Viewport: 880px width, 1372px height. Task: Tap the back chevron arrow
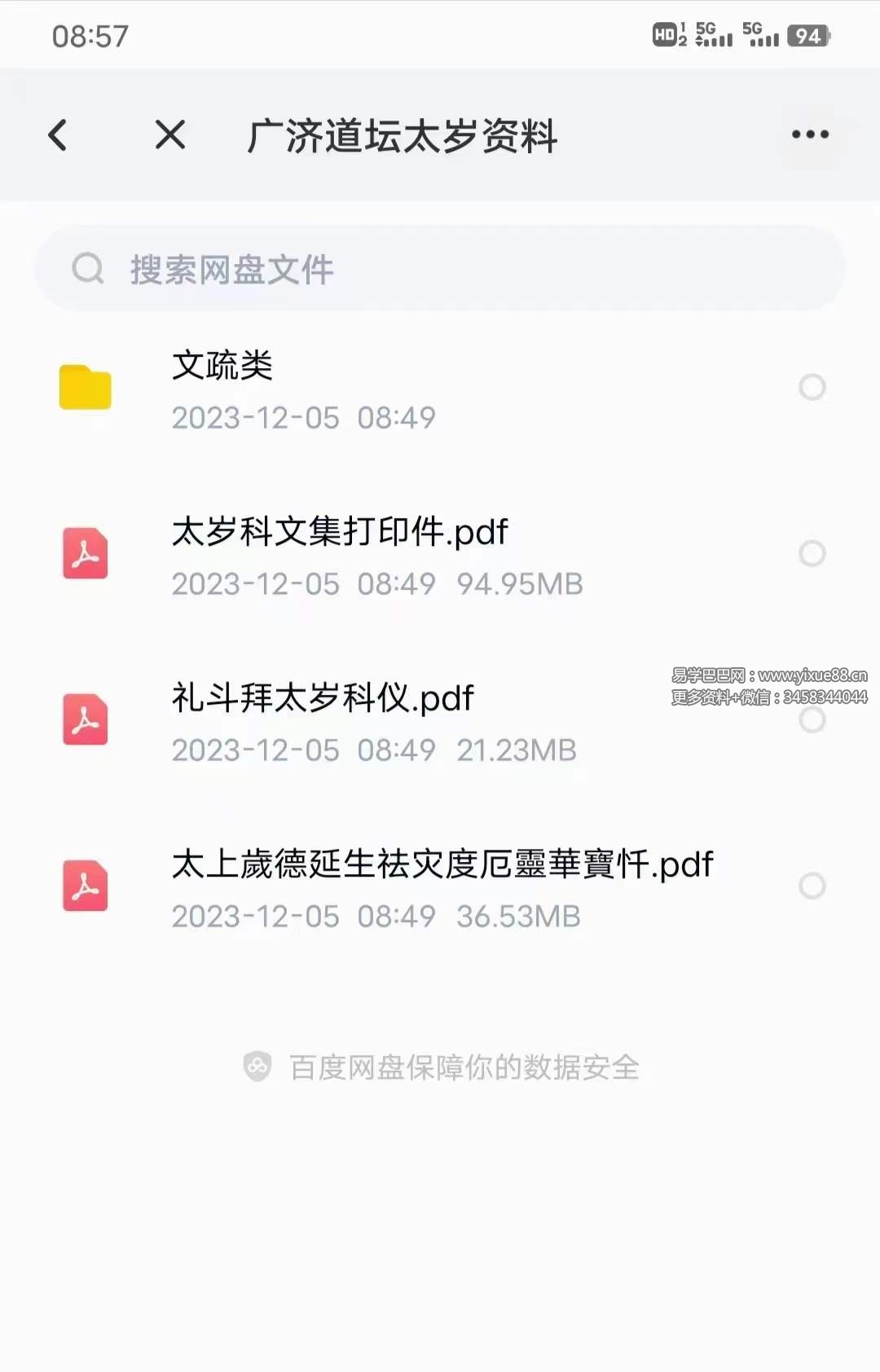pos(57,135)
